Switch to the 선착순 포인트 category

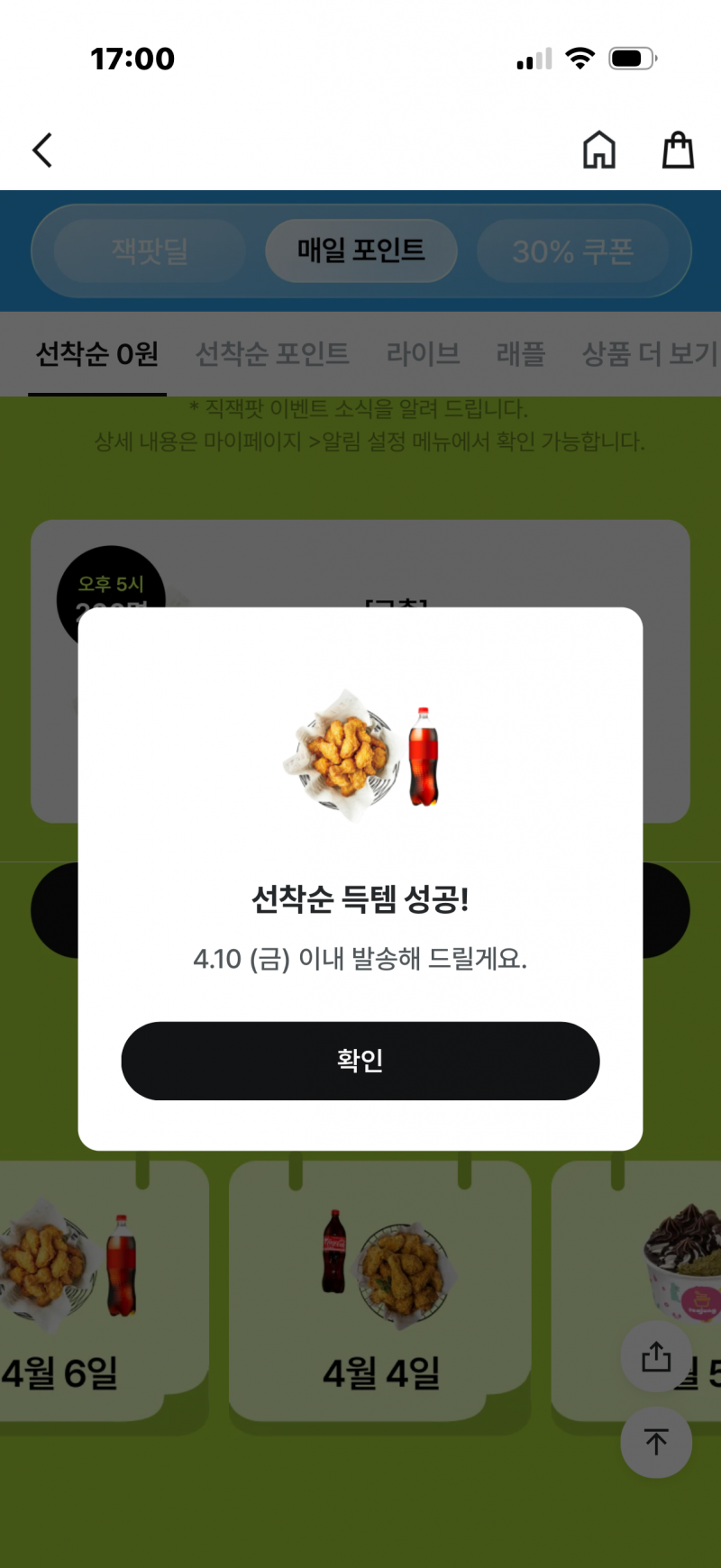click(x=273, y=354)
